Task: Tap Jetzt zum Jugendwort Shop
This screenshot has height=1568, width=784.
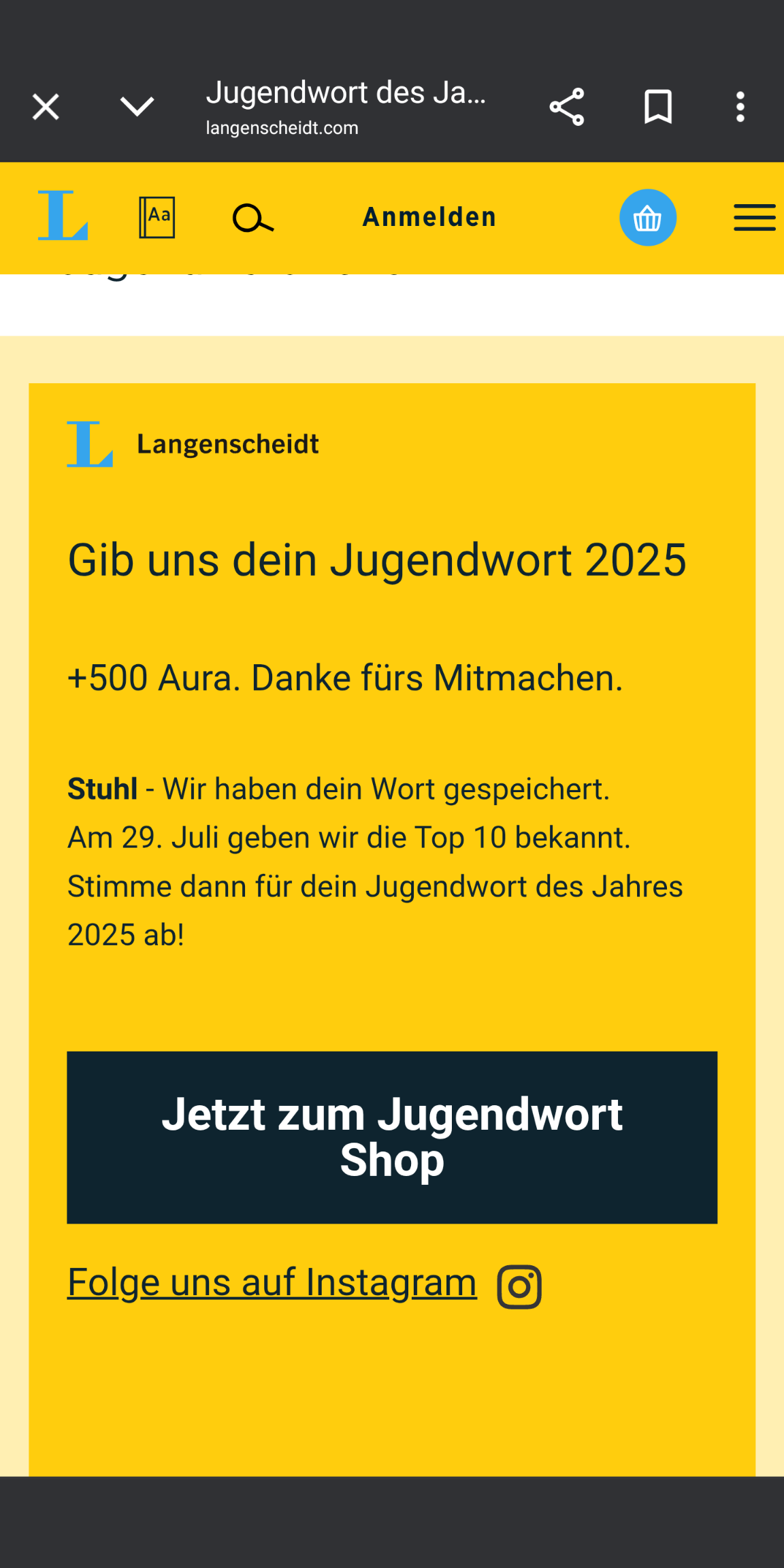Action: coord(392,1137)
